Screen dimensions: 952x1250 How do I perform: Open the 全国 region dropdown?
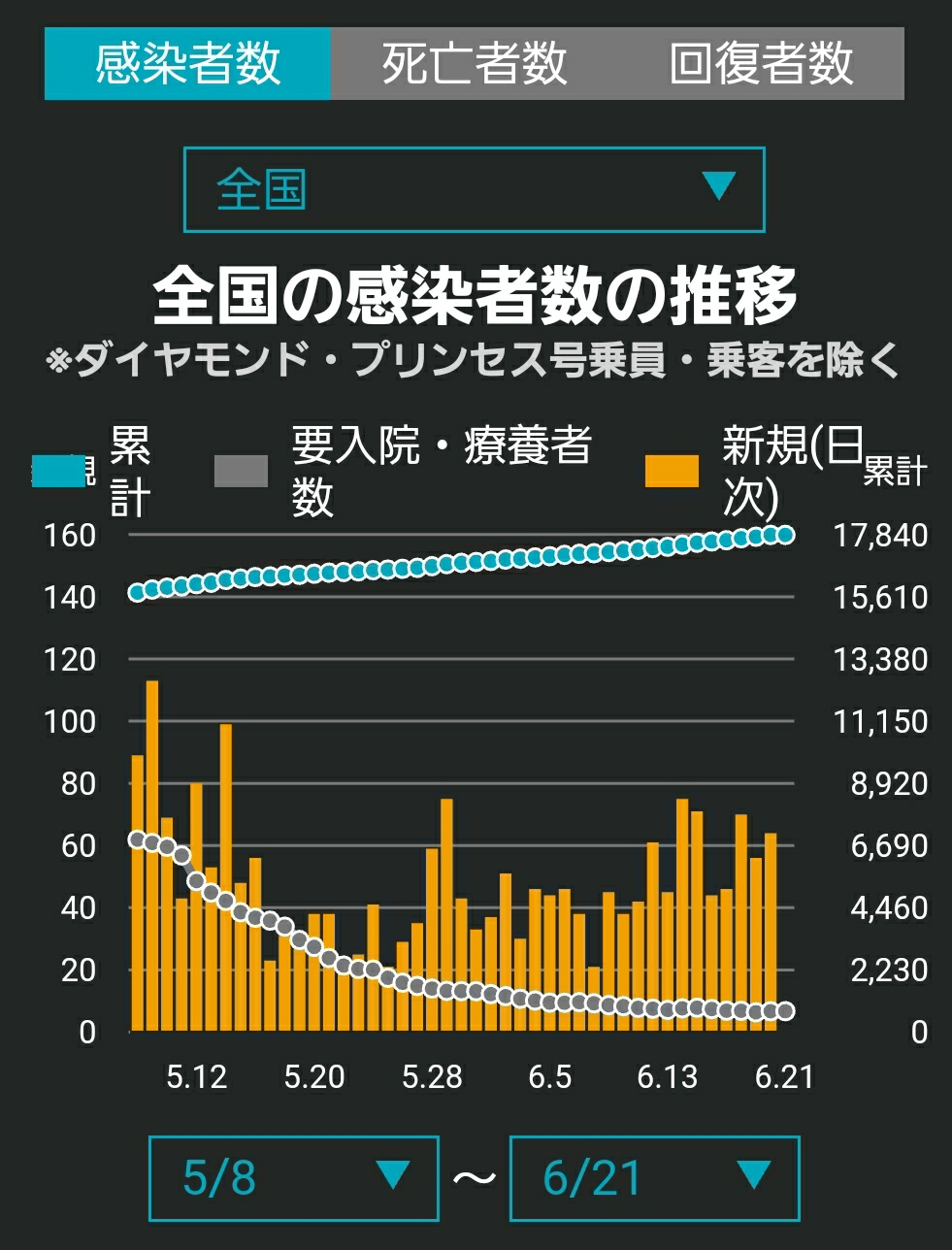pyautogui.click(x=474, y=189)
